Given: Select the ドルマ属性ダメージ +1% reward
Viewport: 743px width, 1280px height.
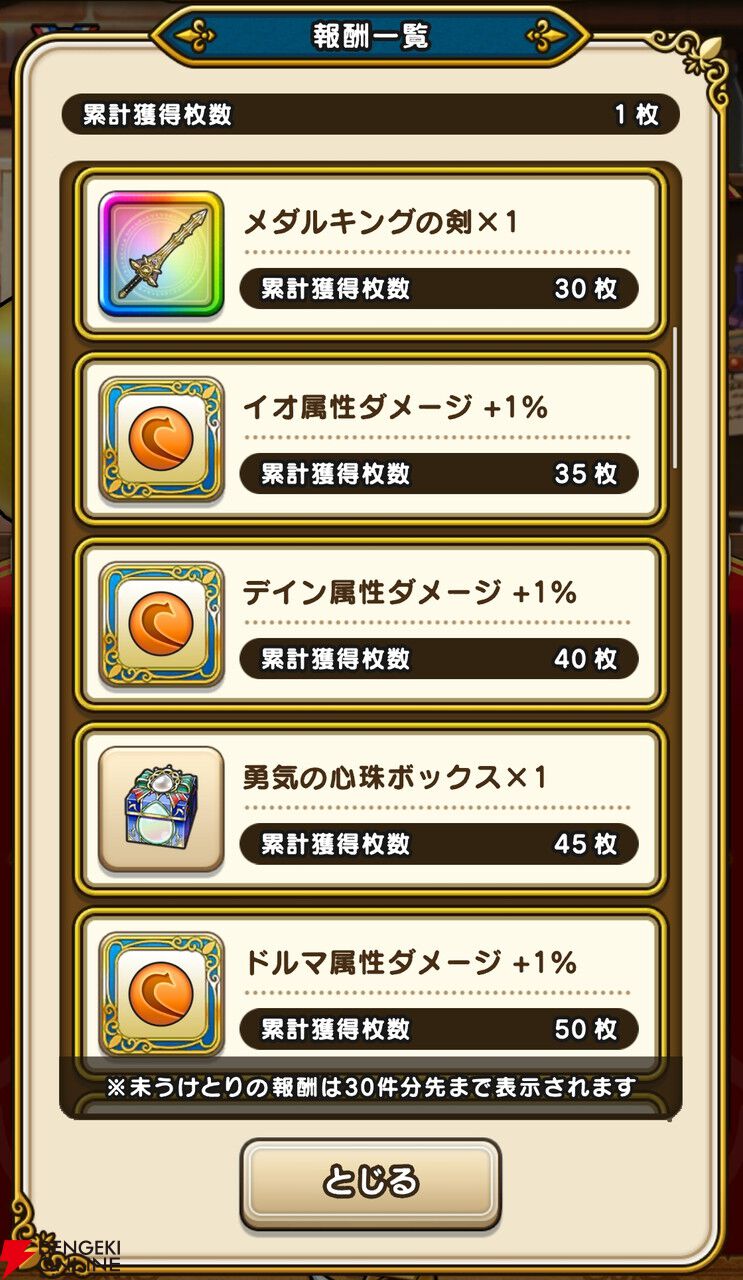Looking at the screenshot, I should pyautogui.click(x=370, y=985).
